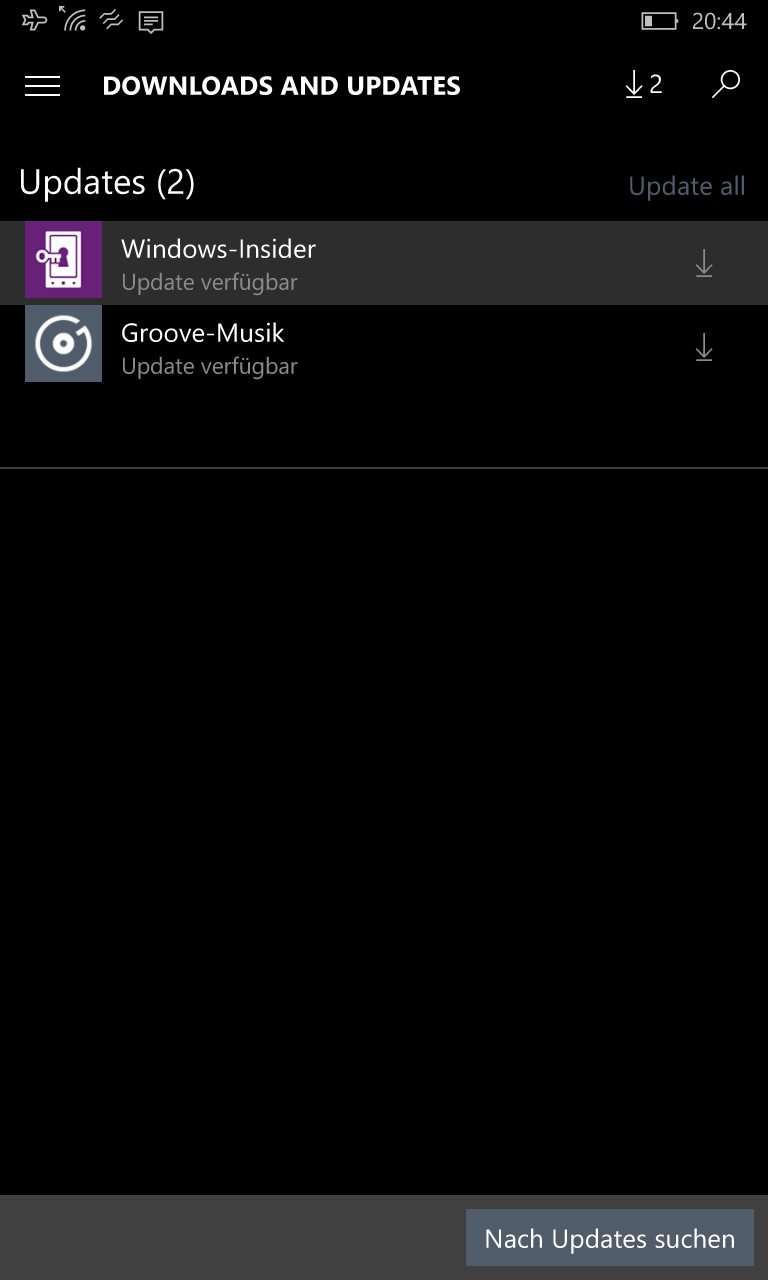Download the Groove-Musik update with its arrow icon
Screen dimensions: 768x1280
[704, 347]
